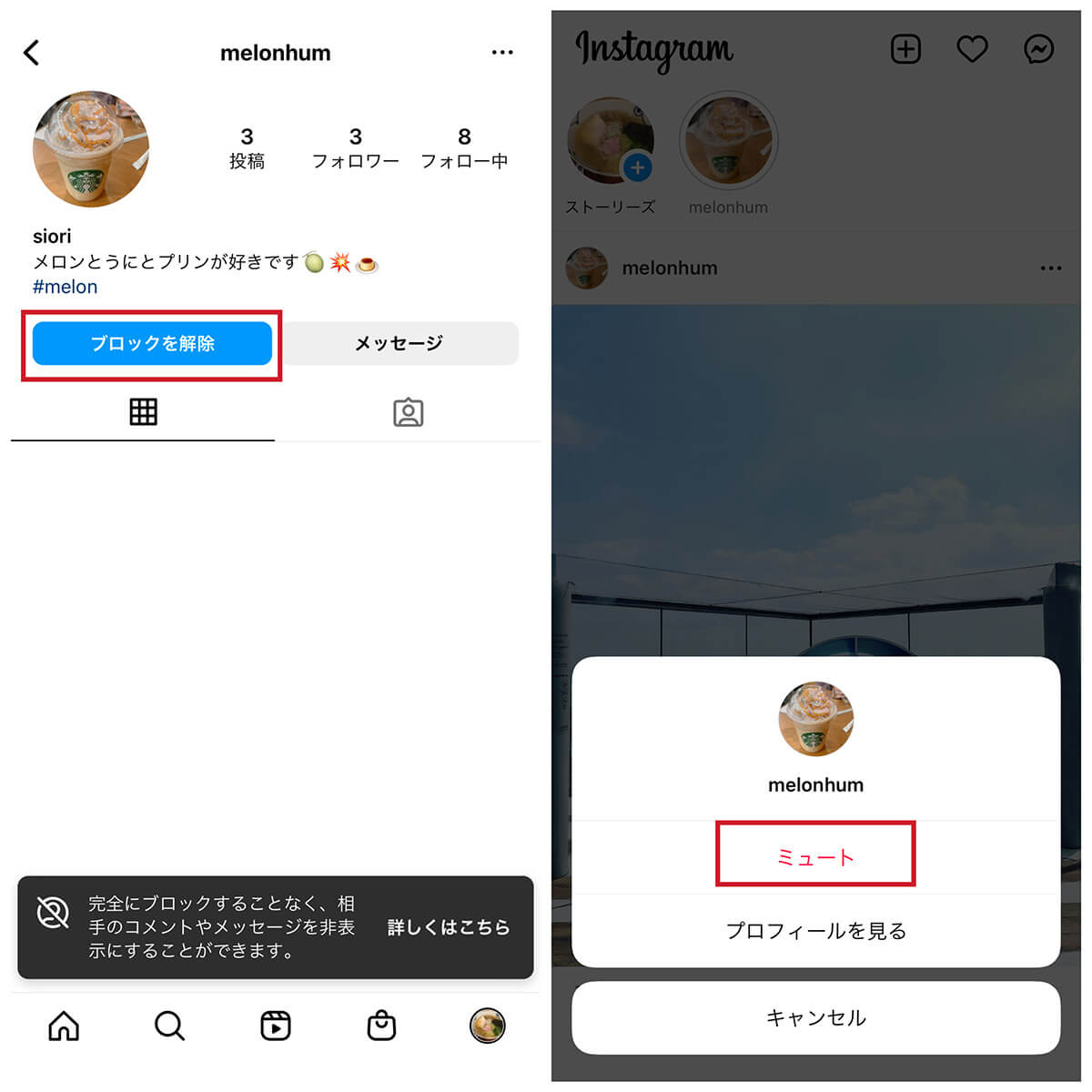The height and width of the screenshot is (1092, 1092).
Task: View the フォロー中 list
Action: (464, 148)
